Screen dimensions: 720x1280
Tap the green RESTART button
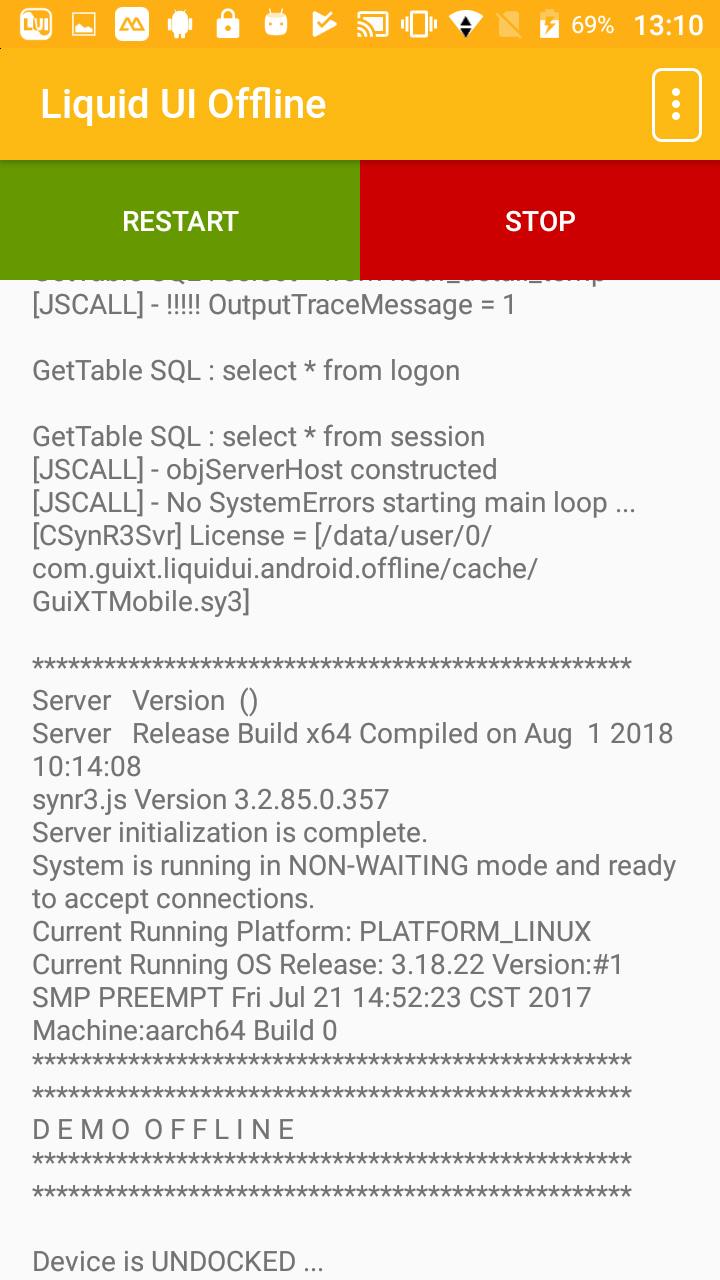click(x=180, y=220)
